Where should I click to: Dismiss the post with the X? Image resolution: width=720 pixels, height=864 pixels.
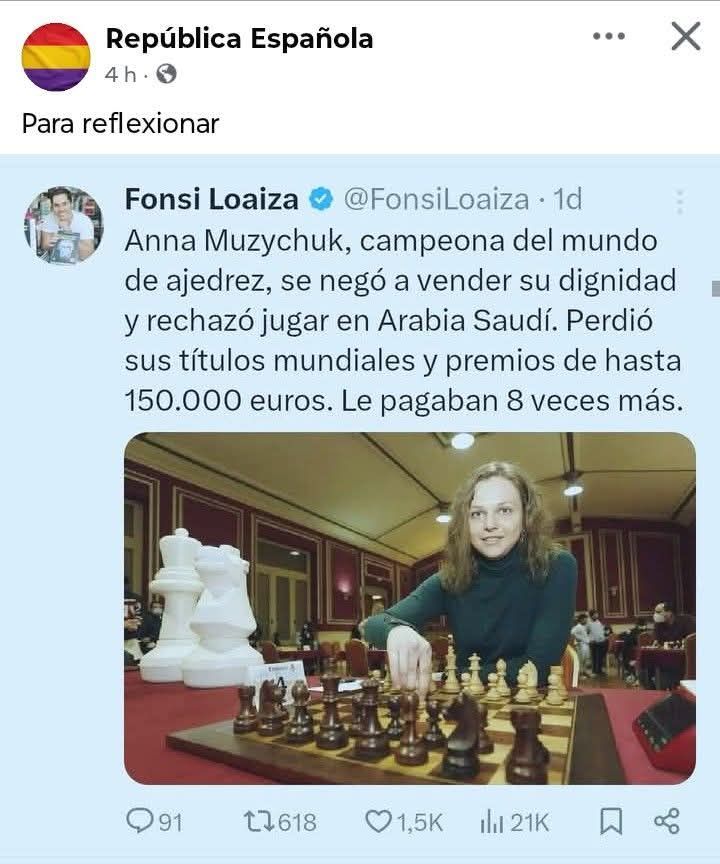click(685, 37)
